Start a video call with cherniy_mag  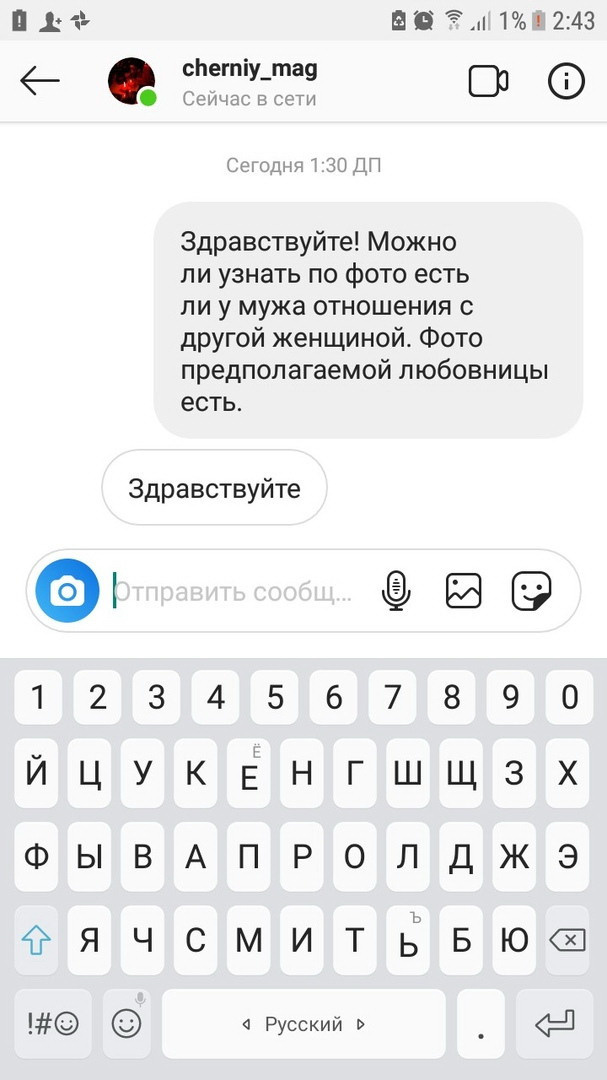coord(488,81)
